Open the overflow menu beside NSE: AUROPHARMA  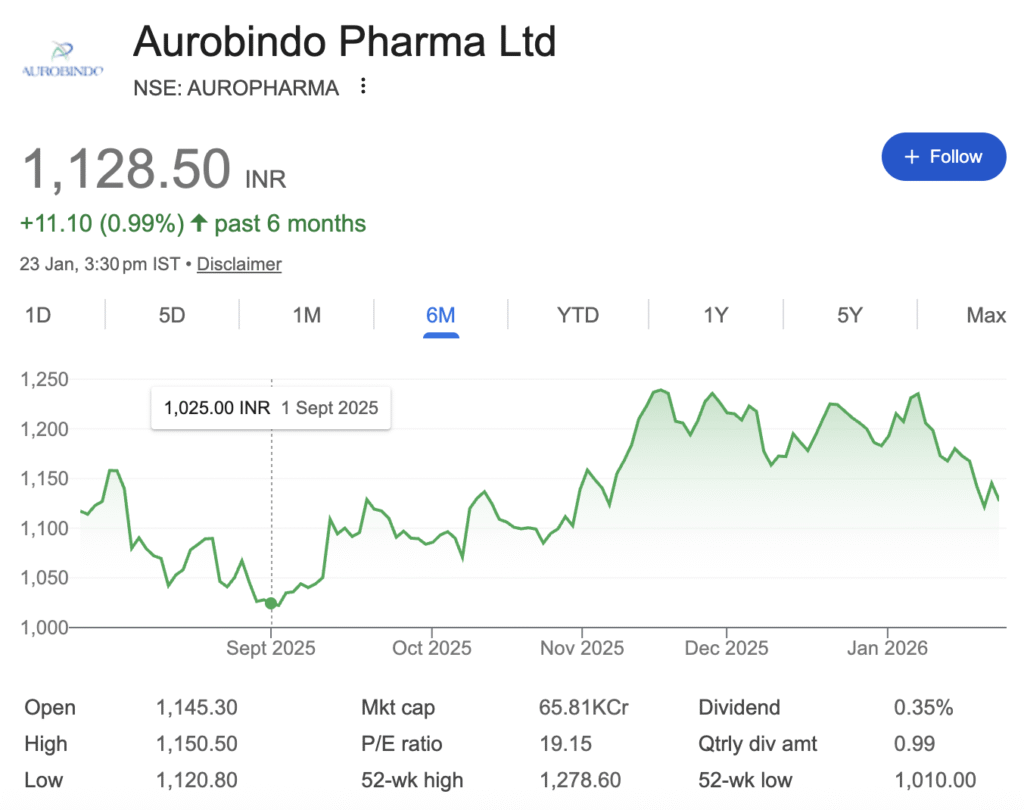click(x=363, y=87)
